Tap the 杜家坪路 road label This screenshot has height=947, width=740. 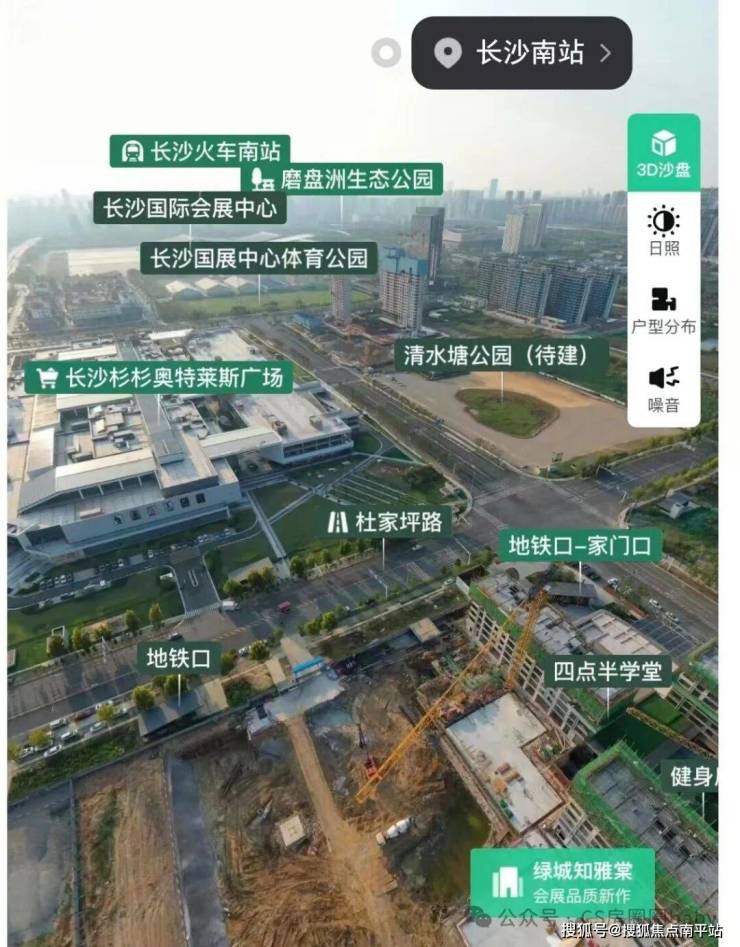[x=389, y=521]
